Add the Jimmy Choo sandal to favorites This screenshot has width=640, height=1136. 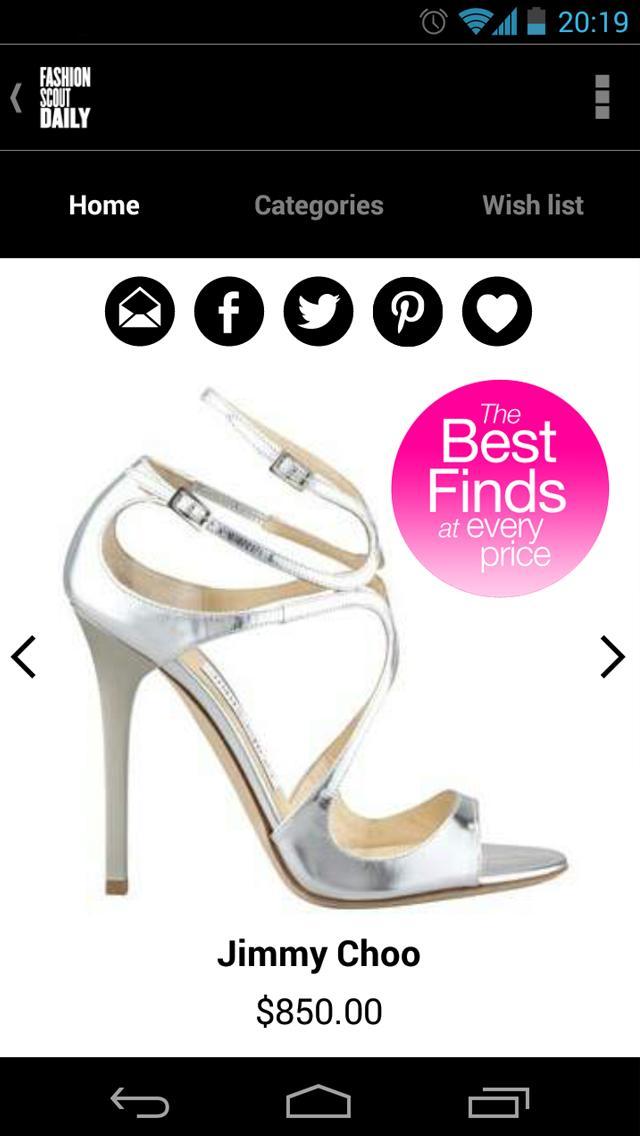497,312
